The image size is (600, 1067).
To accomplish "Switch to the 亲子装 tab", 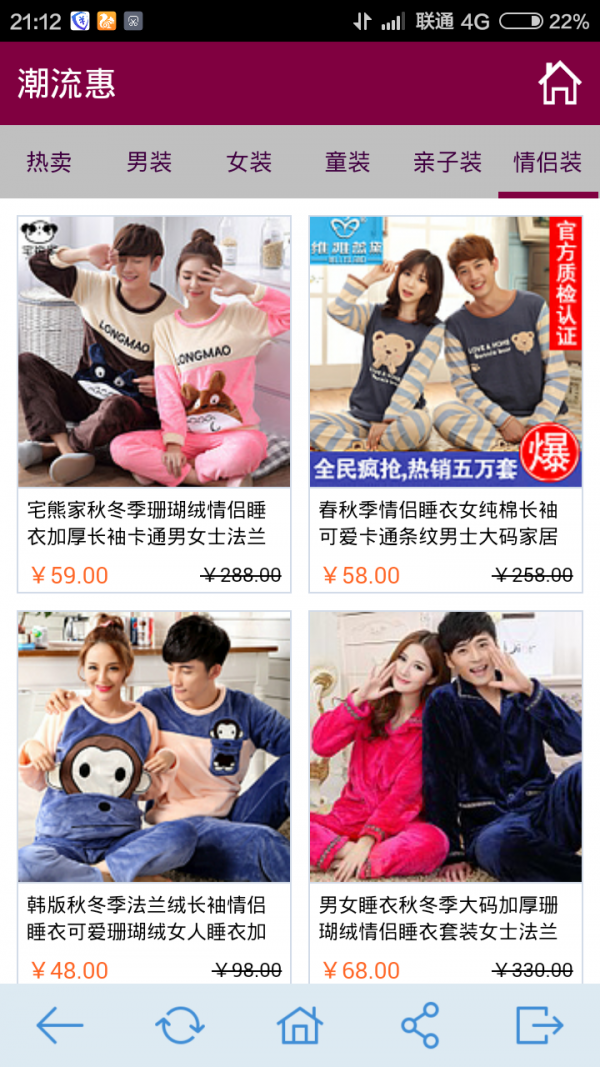I will coord(447,162).
